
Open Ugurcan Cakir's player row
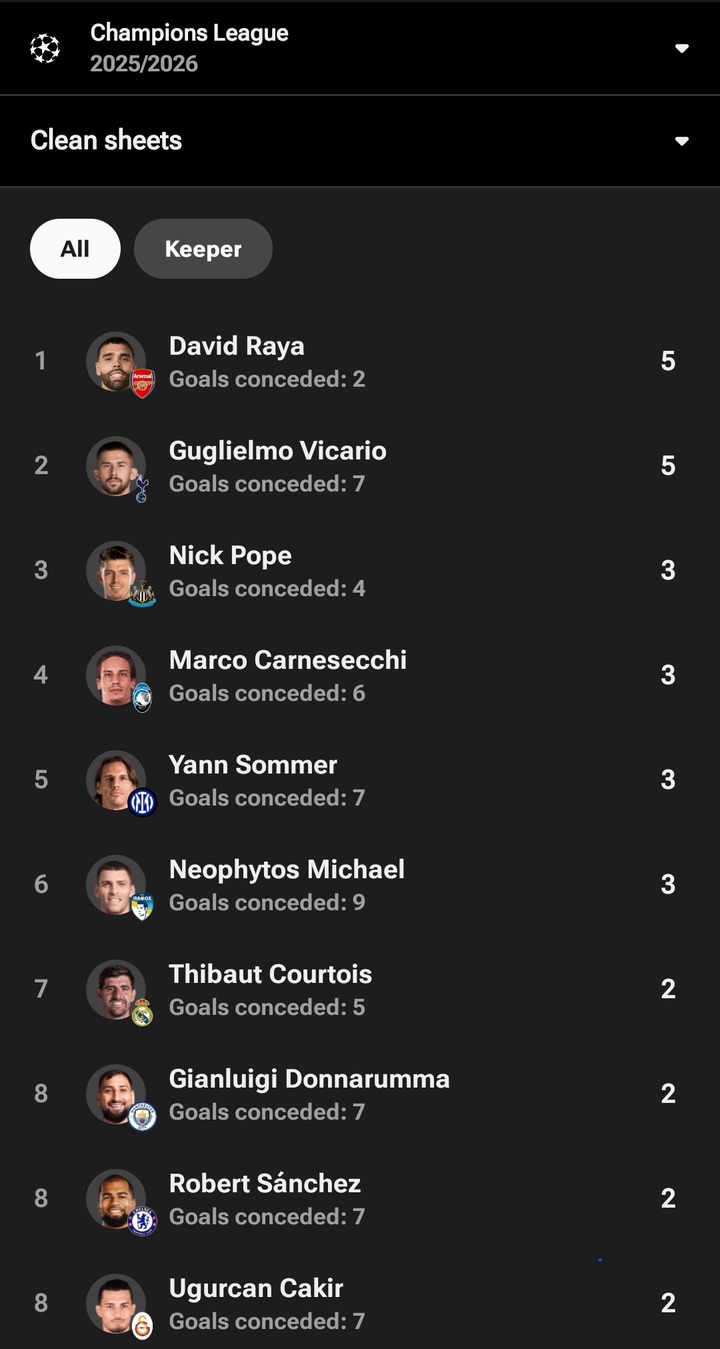[360, 1303]
